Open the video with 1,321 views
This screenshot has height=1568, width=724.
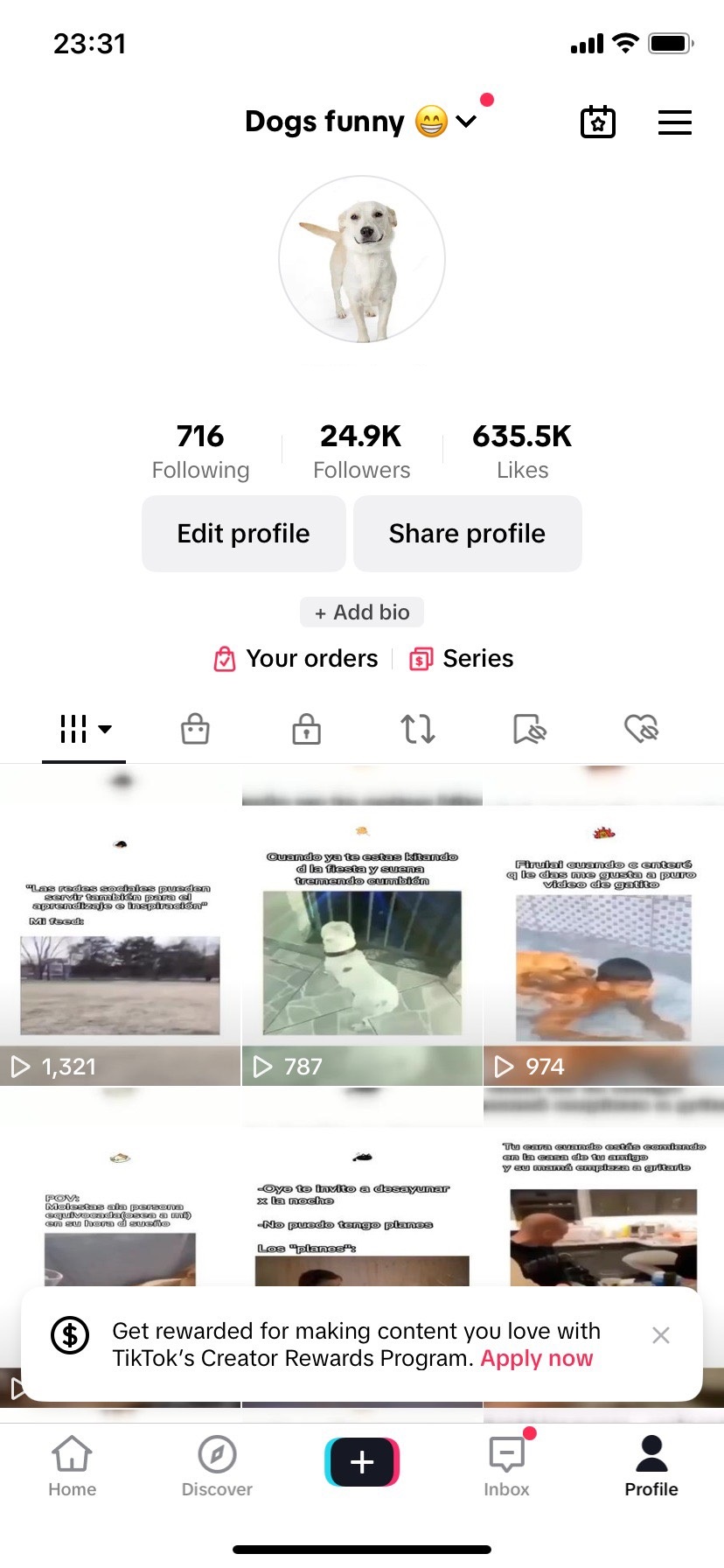pos(120,925)
